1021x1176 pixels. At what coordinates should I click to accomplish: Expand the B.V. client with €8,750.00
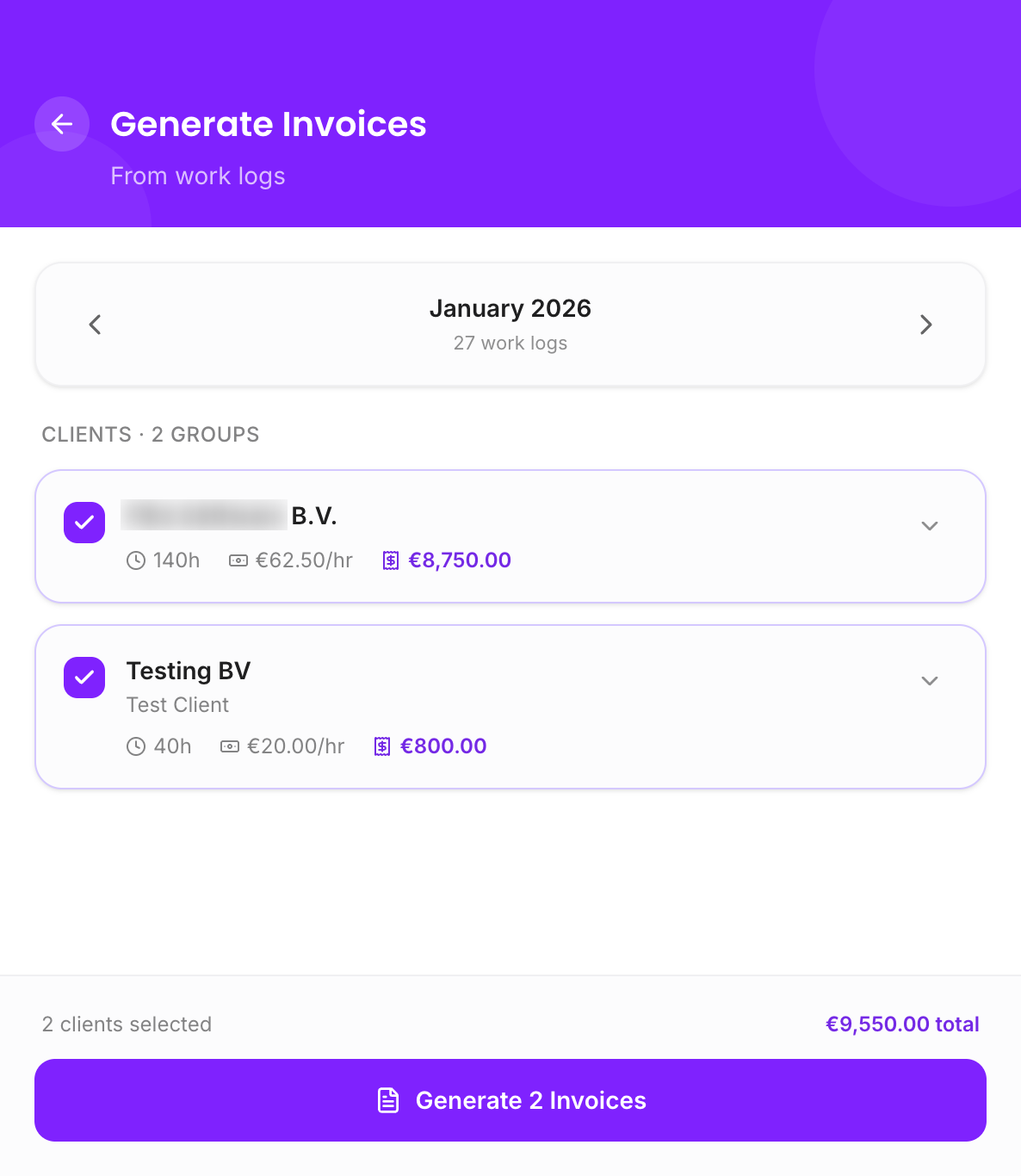pos(929,526)
